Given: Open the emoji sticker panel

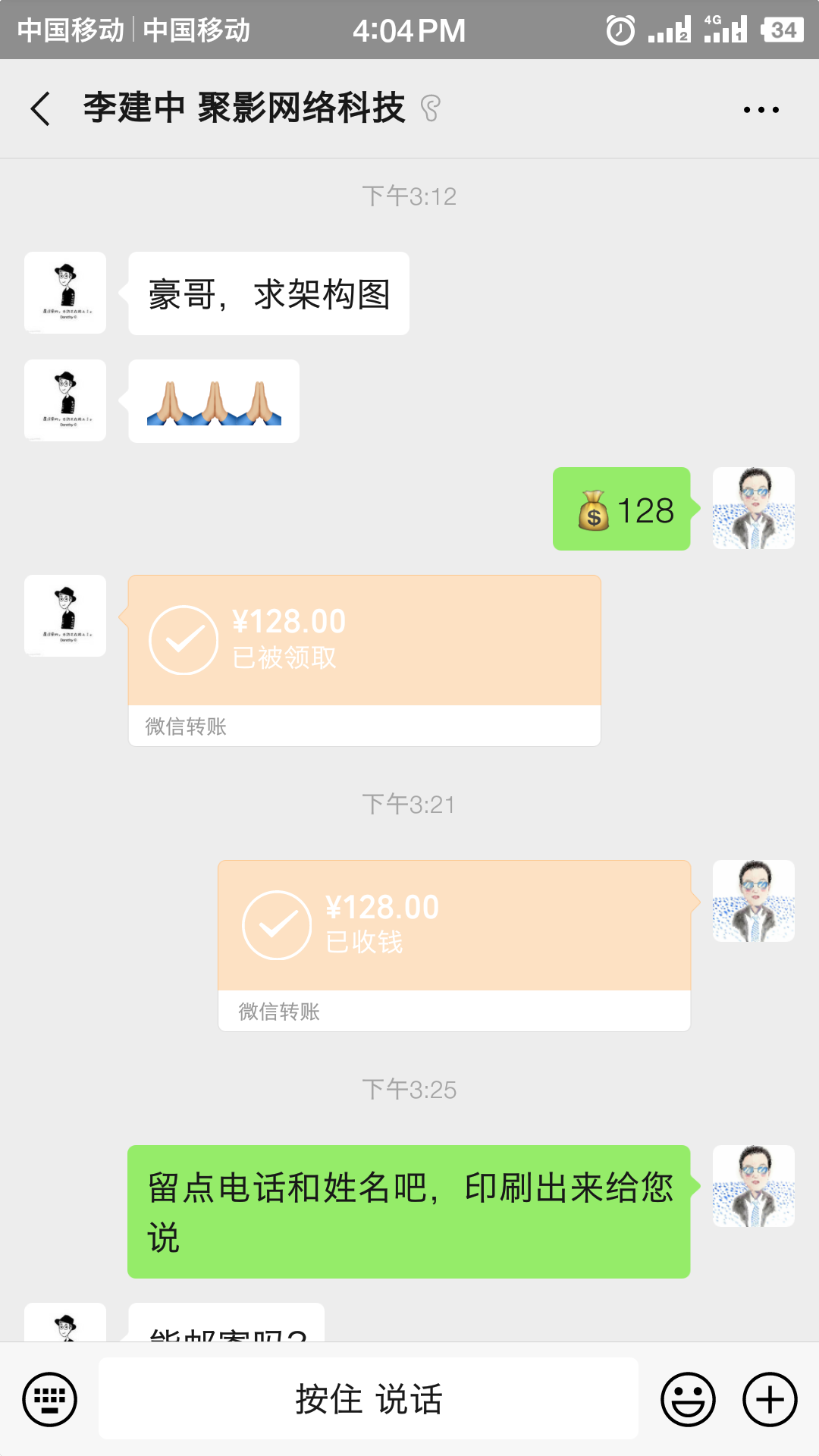Looking at the screenshot, I should tap(688, 1399).
